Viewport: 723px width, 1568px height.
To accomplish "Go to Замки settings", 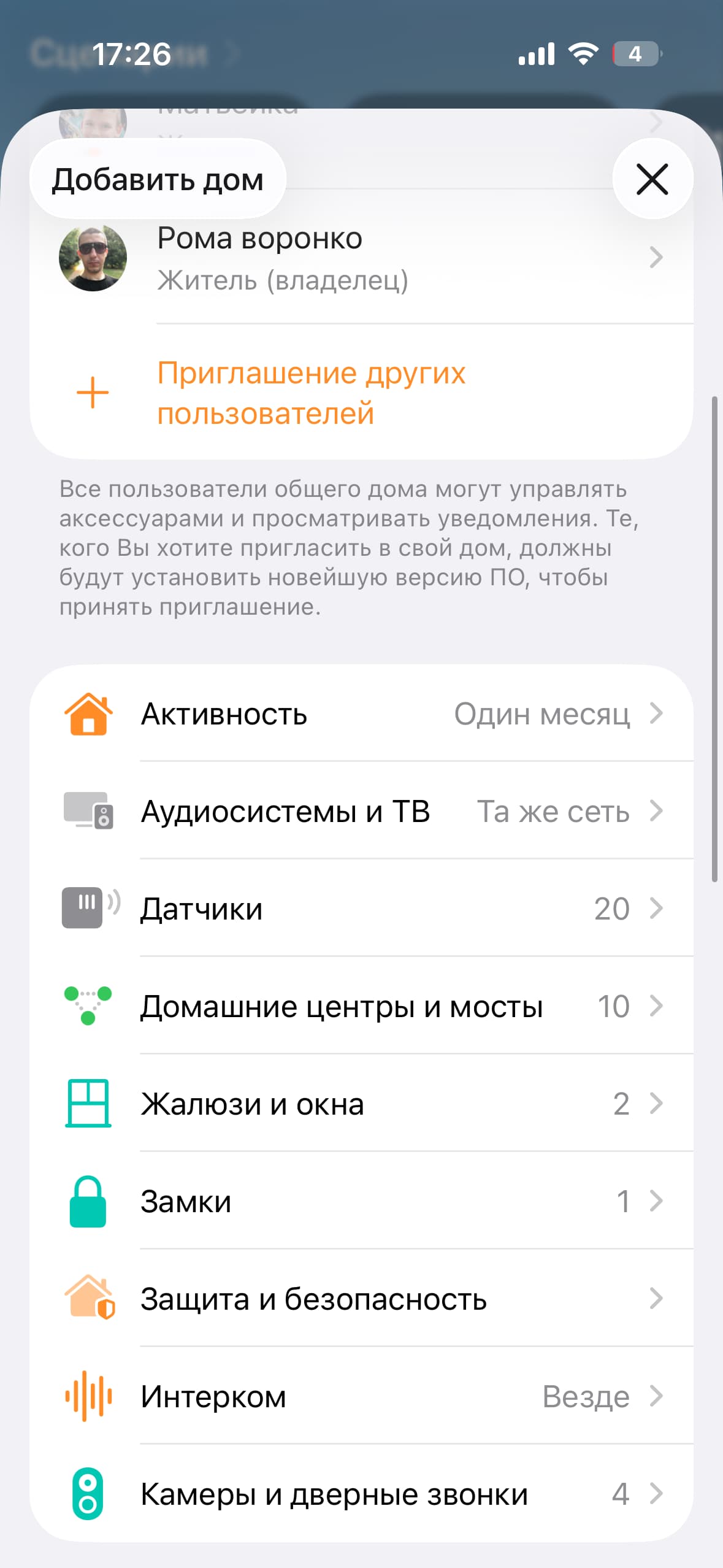I will pos(362,1201).
